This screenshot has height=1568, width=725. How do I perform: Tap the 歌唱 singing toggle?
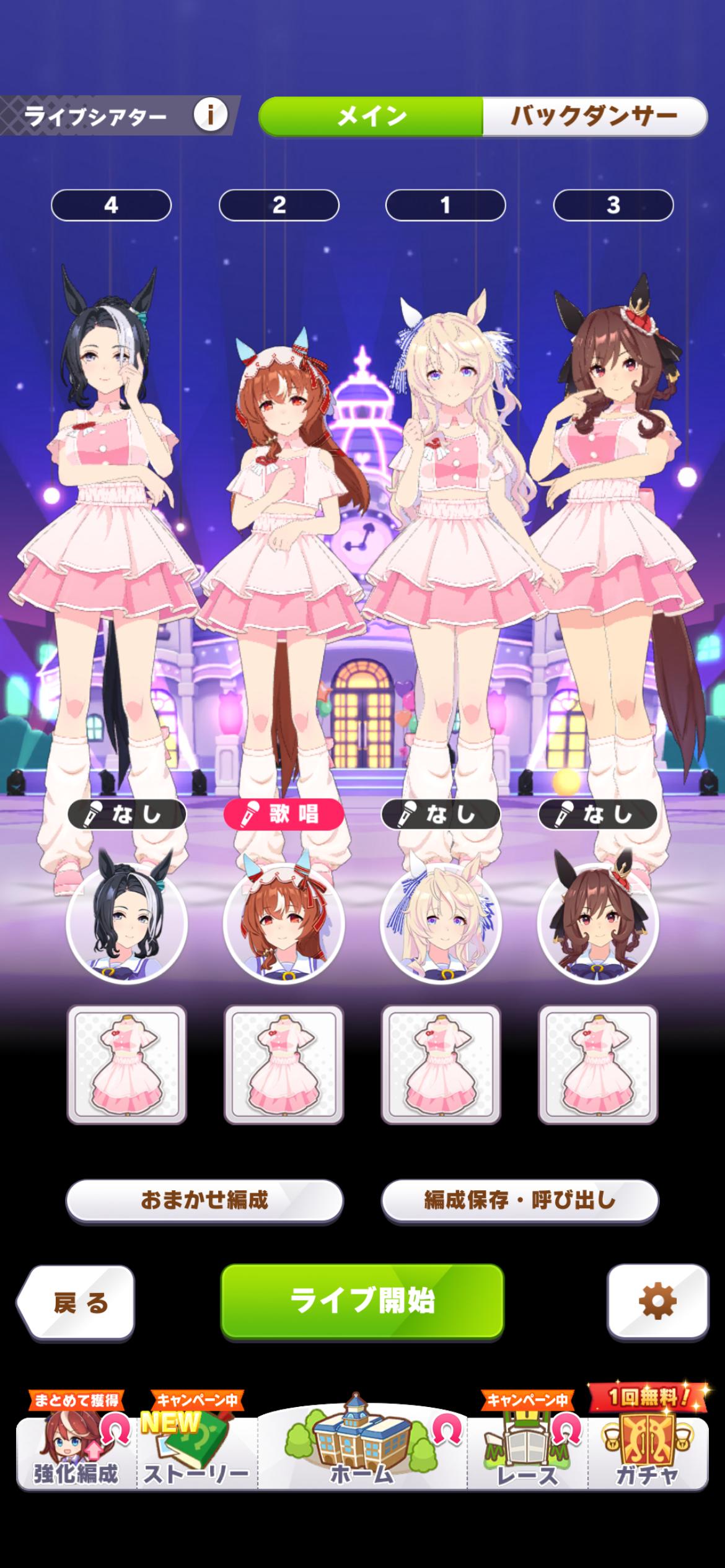[284, 814]
